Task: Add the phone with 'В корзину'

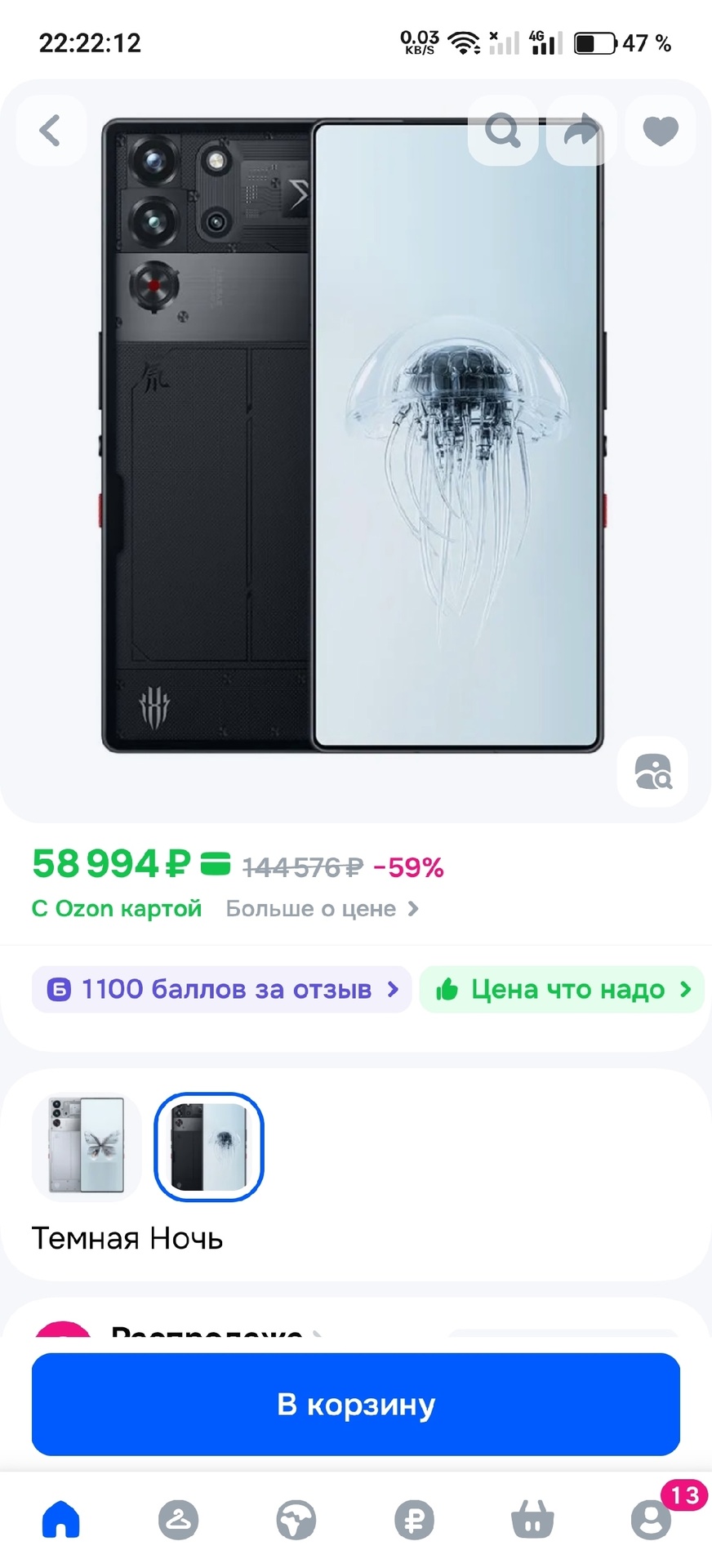Action: point(356,1405)
